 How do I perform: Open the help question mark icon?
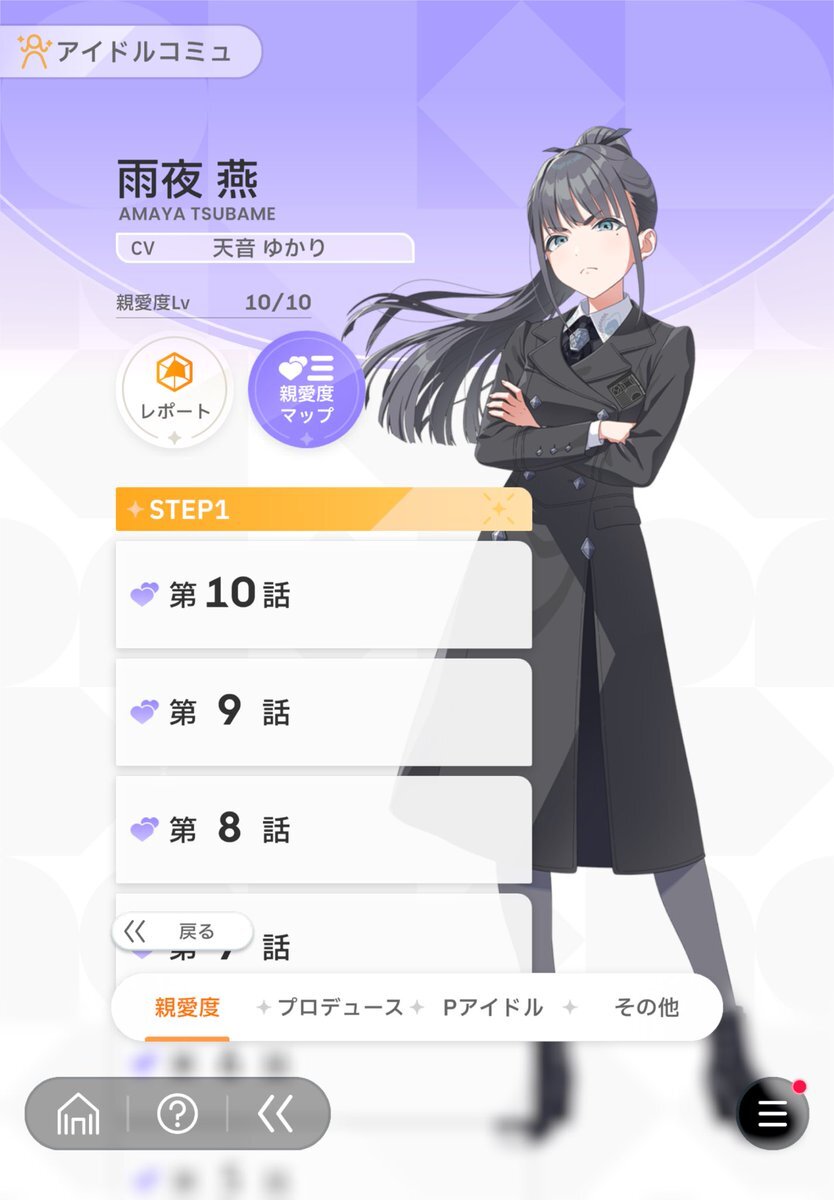[177, 1113]
